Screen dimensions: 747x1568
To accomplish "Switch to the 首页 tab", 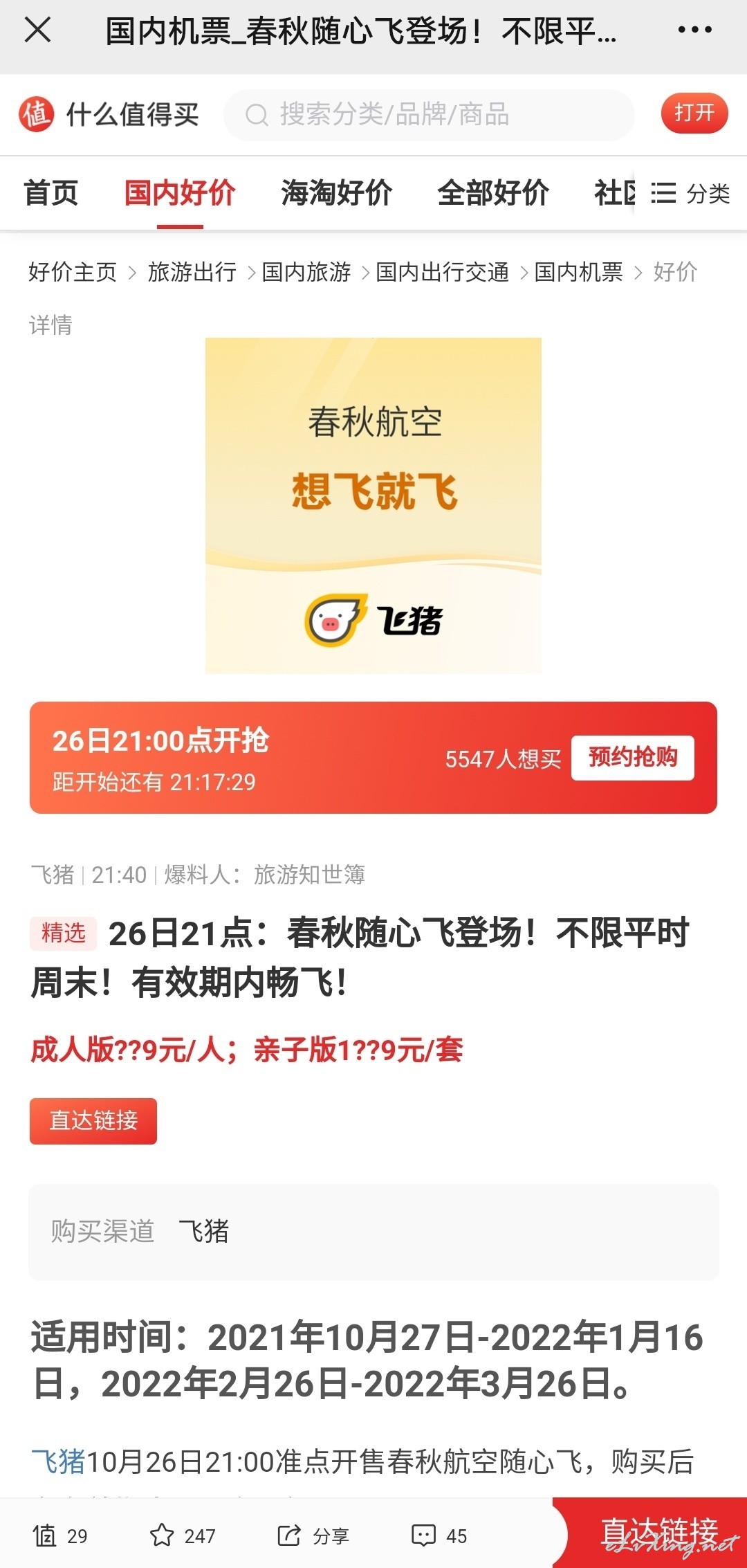I will [51, 192].
